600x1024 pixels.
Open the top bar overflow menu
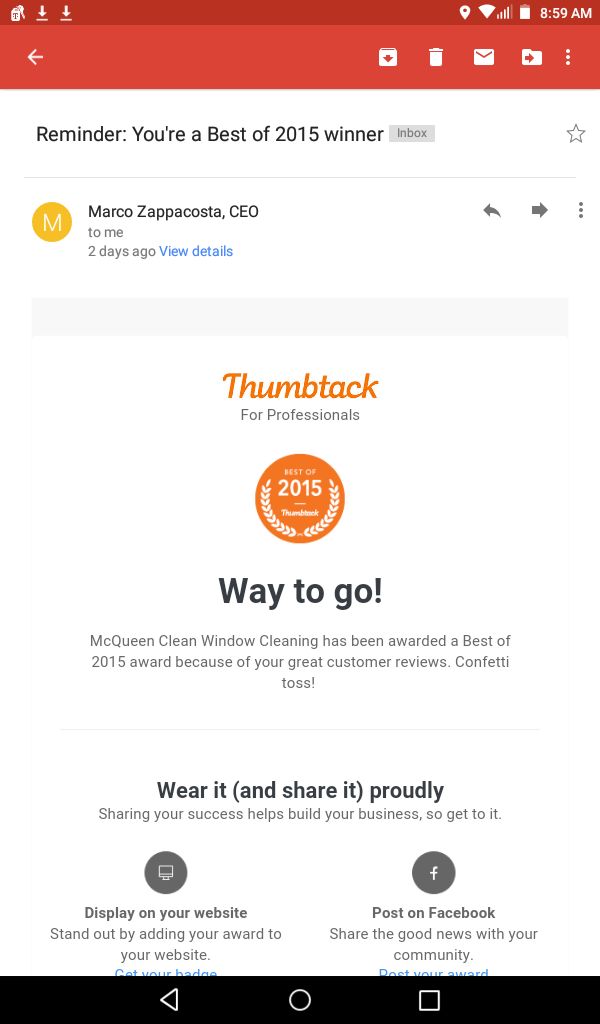tap(568, 58)
